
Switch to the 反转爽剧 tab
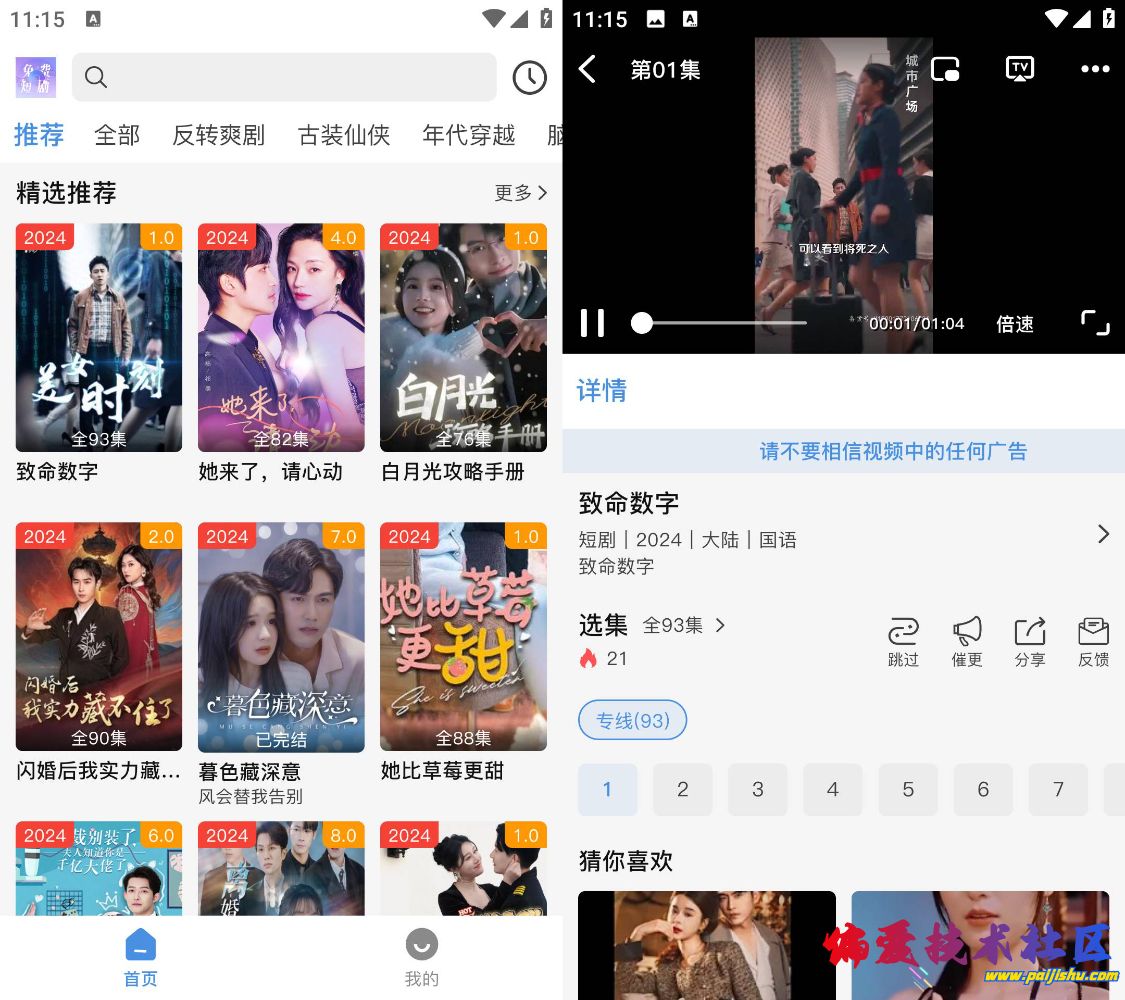pos(218,135)
